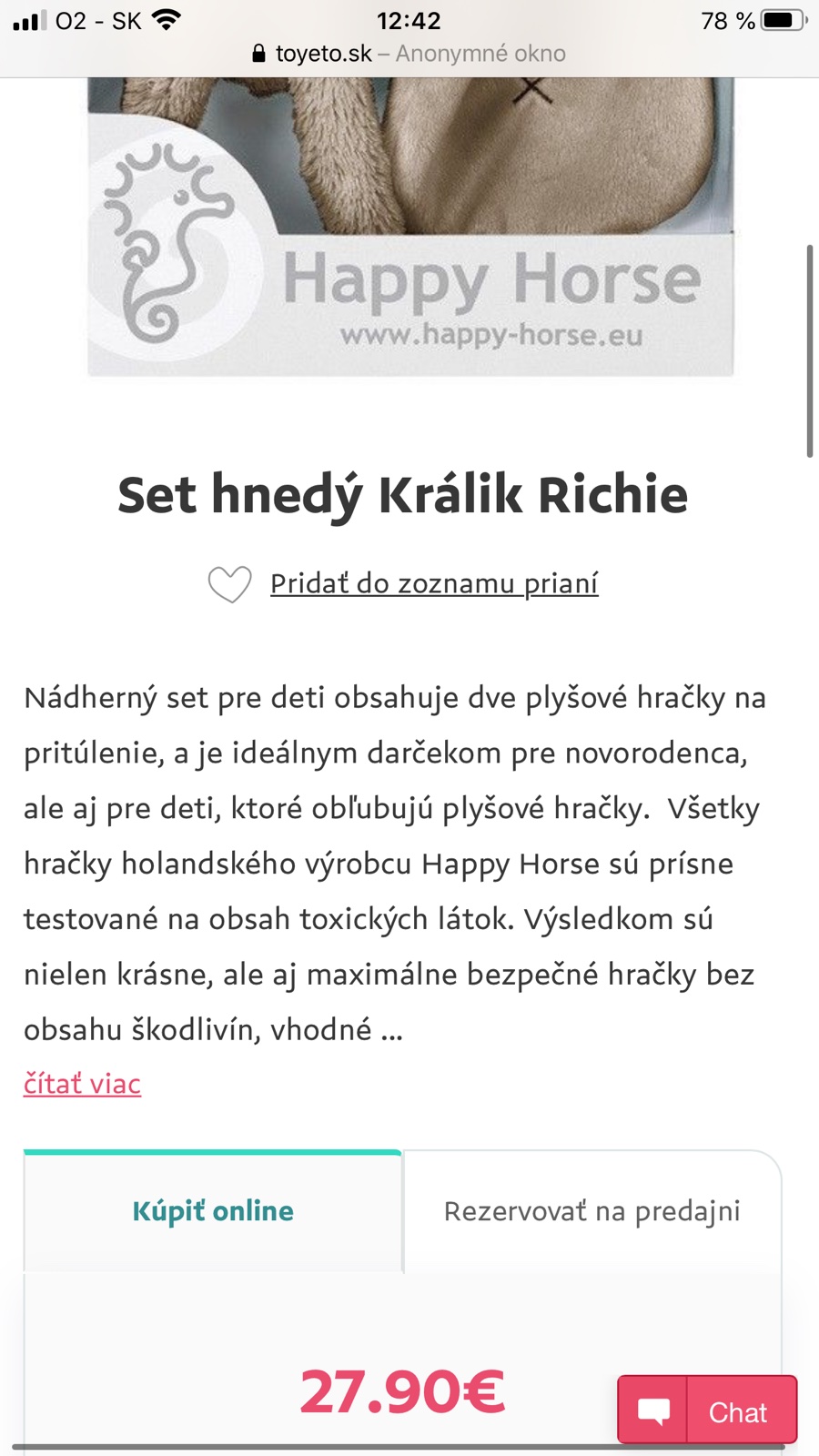Viewport: 819px width, 1456px height.
Task: Tap the toyeto.sk address bar
Action: click(409, 54)
